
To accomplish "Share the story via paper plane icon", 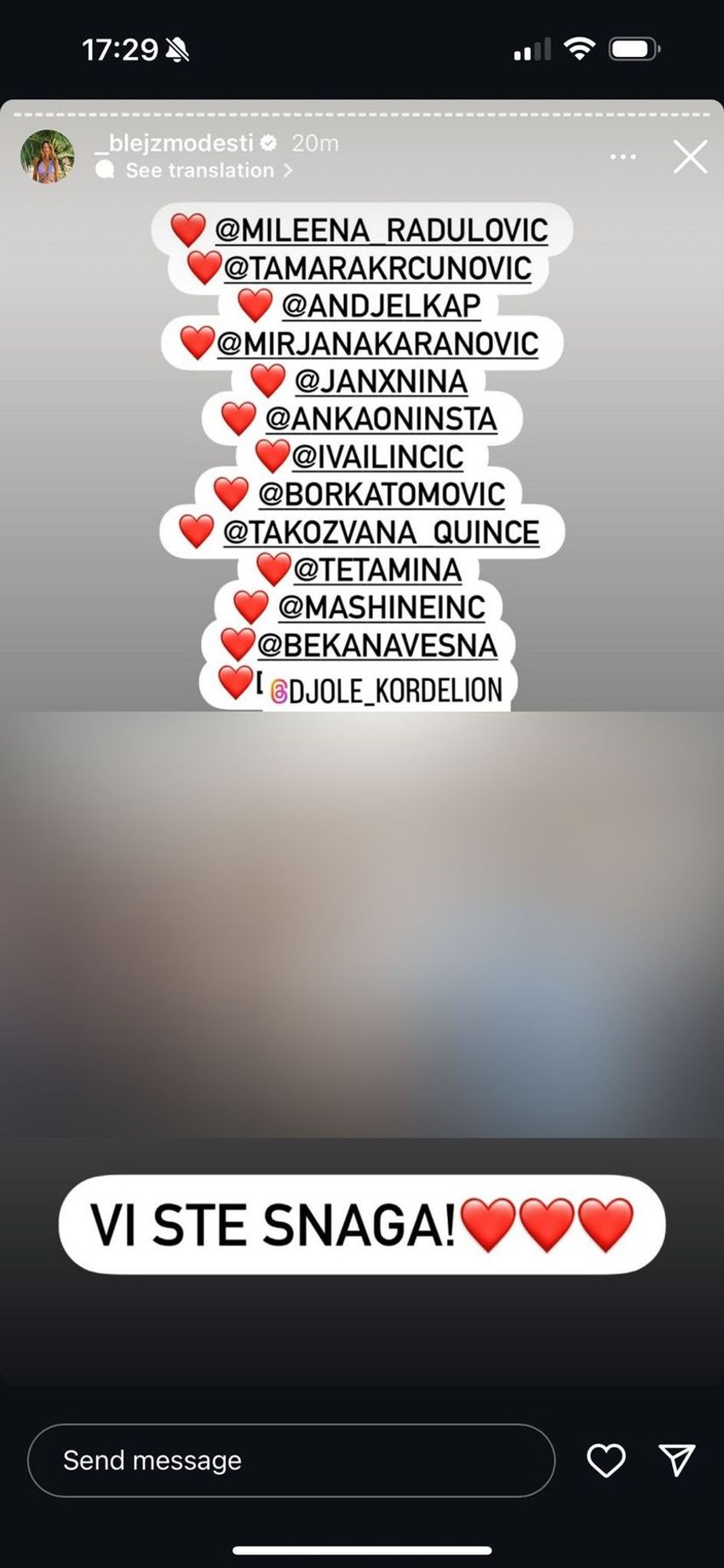I will 677,1461.
